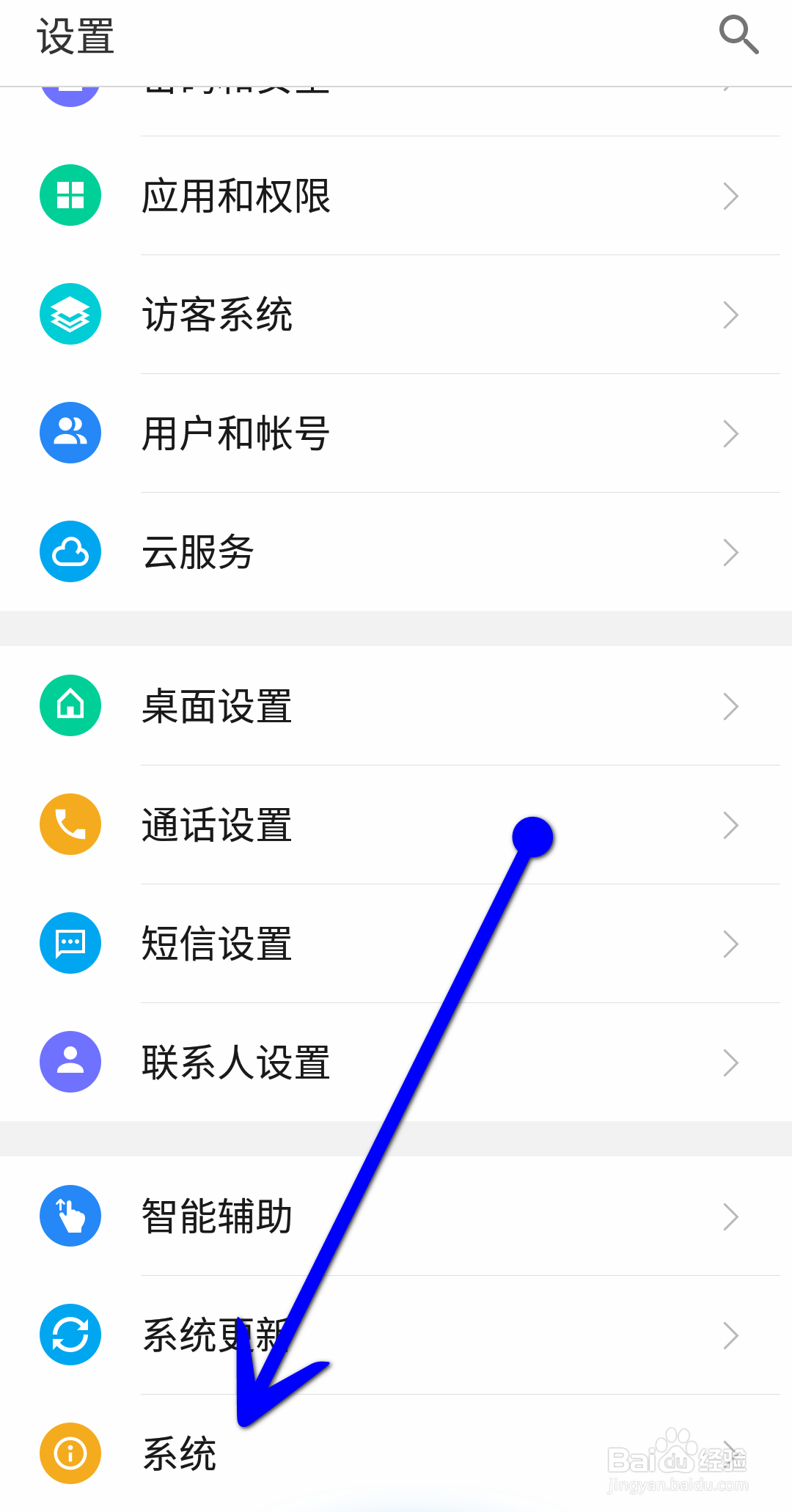Tap the 系统 info icon
The height and width of the screenshot is (1512, 792).
coord(70,1454)
